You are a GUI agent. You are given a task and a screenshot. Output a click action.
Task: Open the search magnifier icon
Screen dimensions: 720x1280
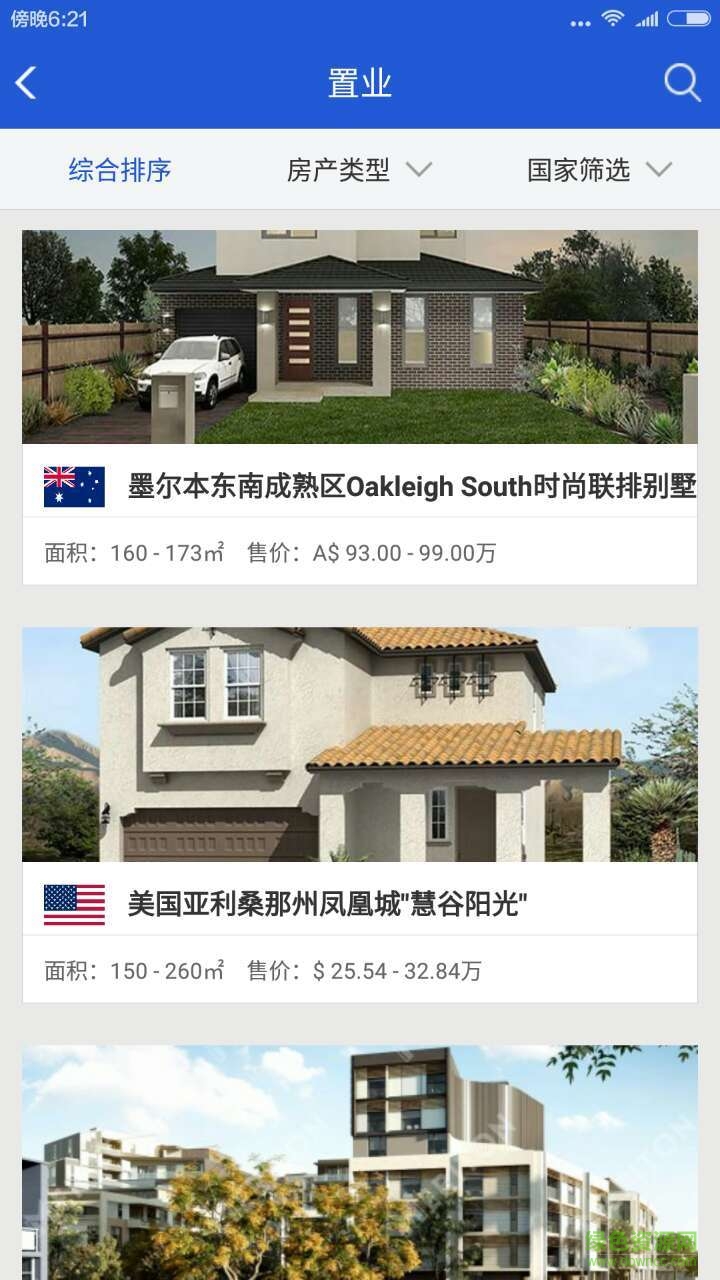(682, 83)
